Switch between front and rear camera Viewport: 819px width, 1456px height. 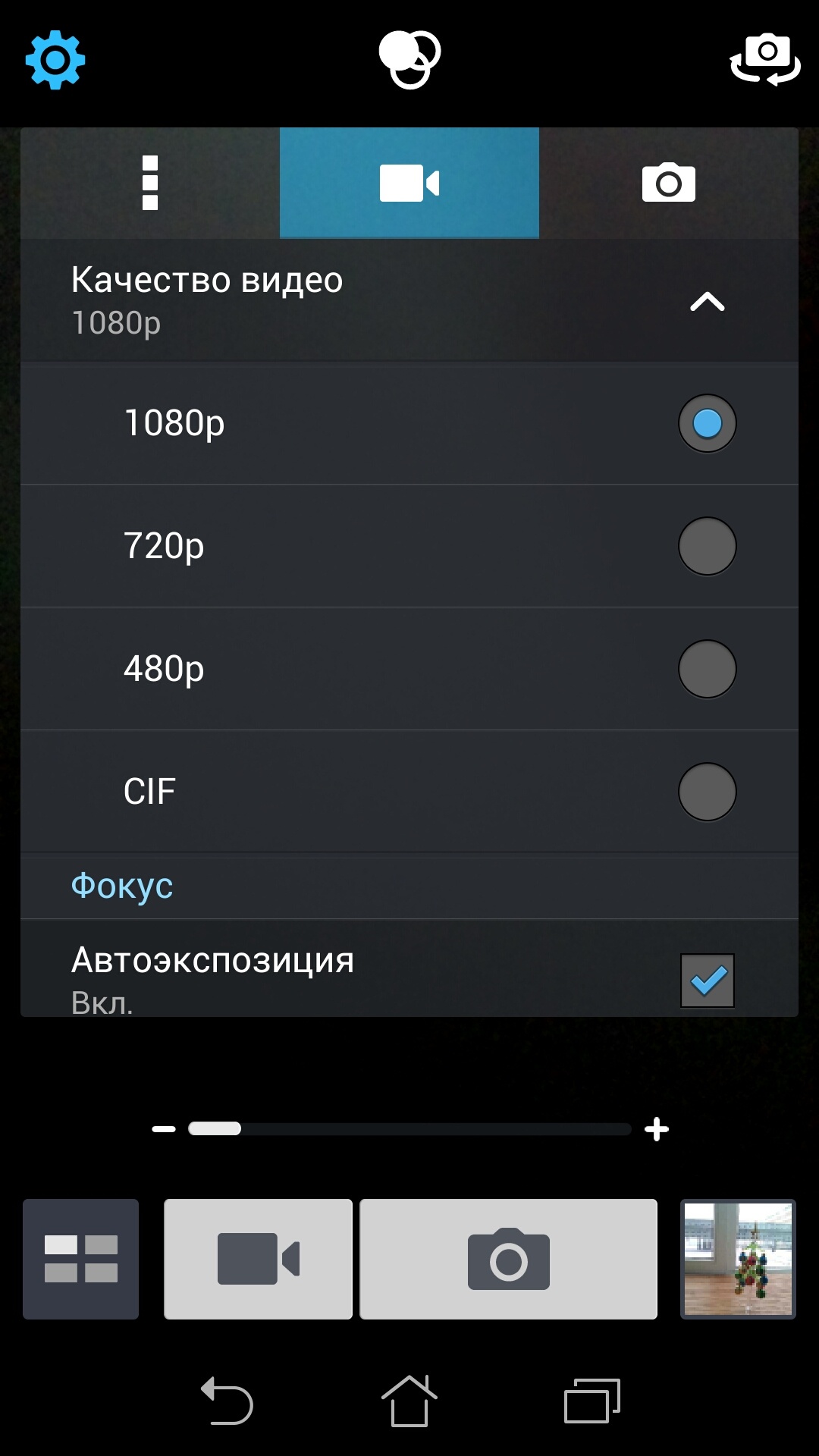pyautogui.click(x=765, y=59)
